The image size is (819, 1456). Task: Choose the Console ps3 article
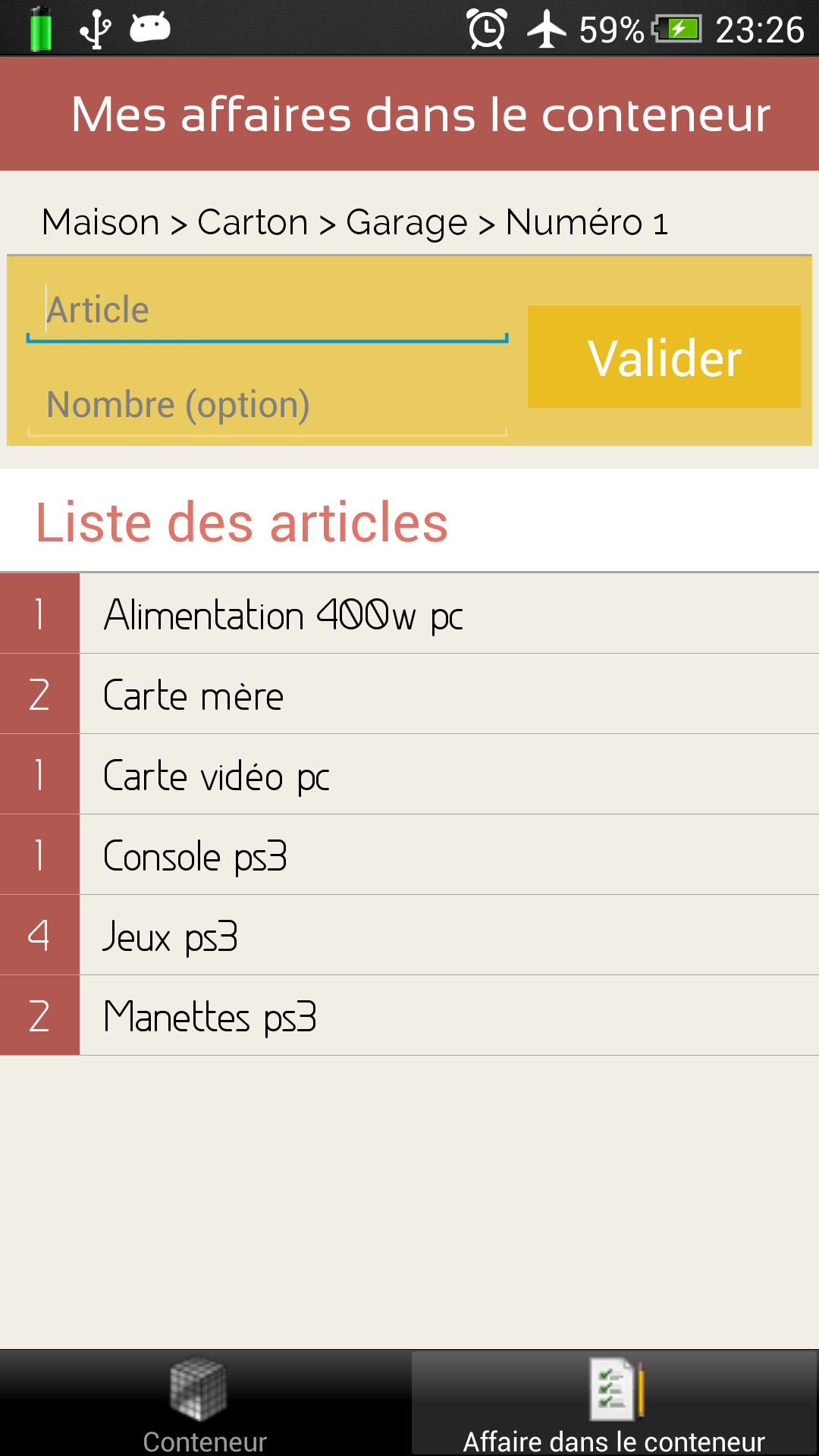point(409,855)
